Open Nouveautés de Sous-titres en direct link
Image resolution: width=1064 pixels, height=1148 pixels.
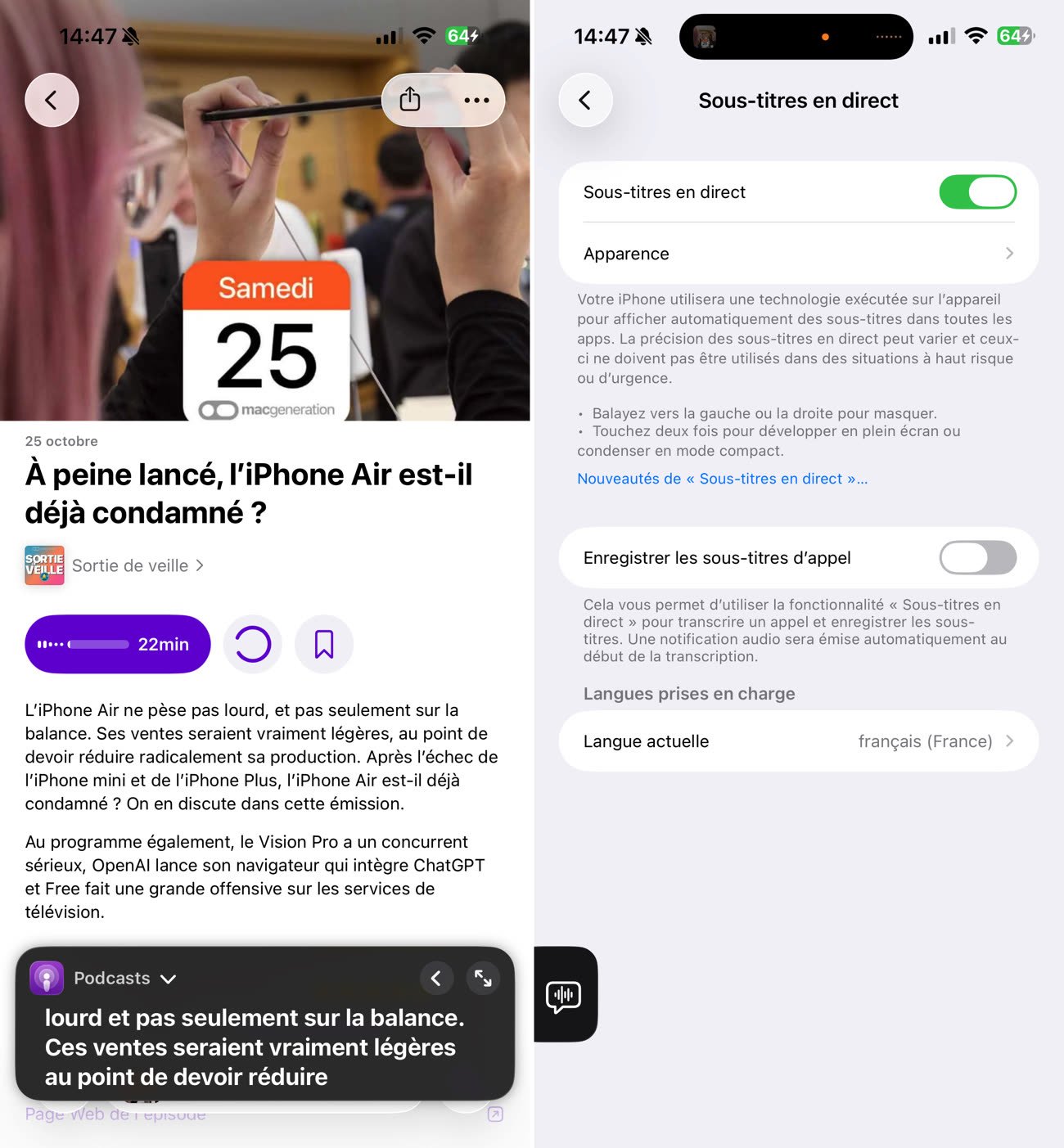tap(722, 479)
